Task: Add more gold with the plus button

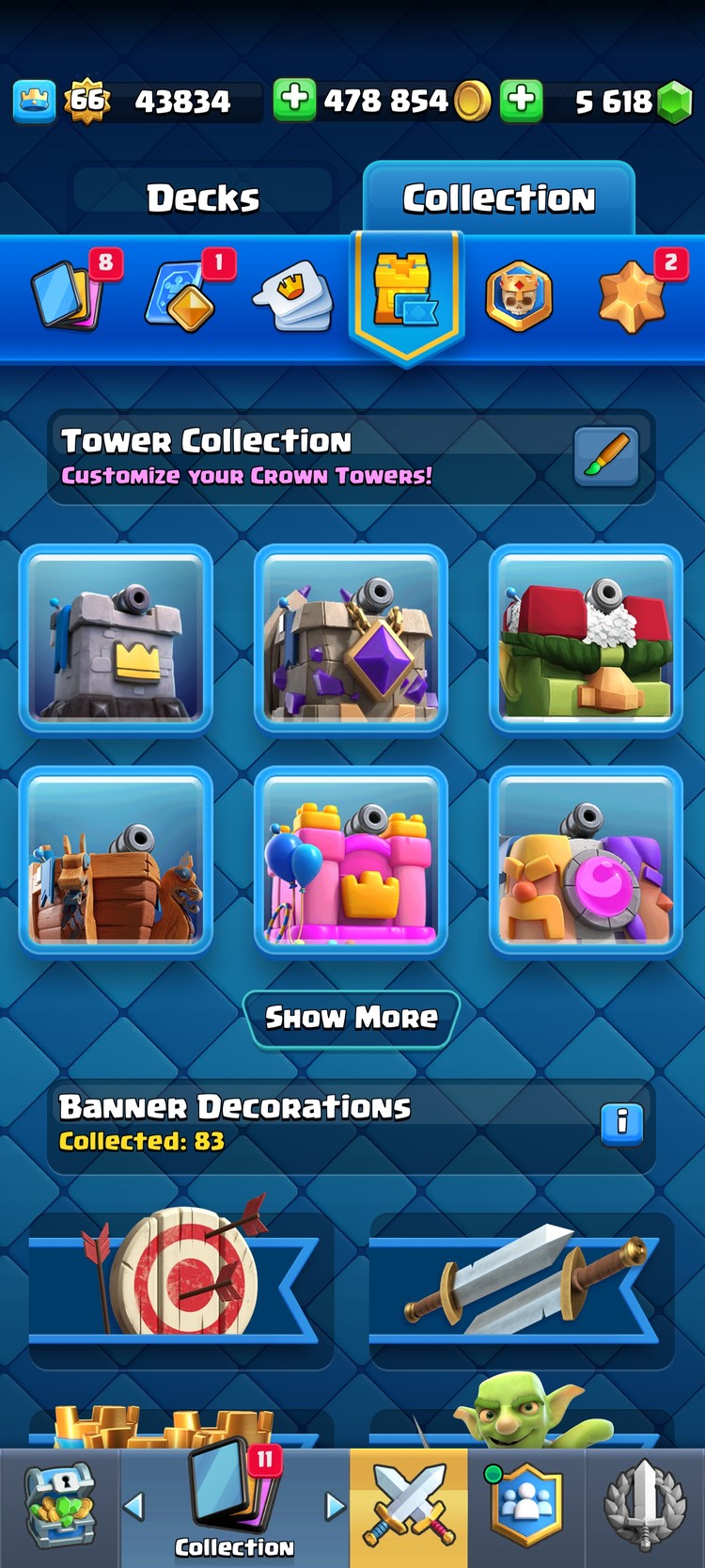Action: [x=294, y=100]
